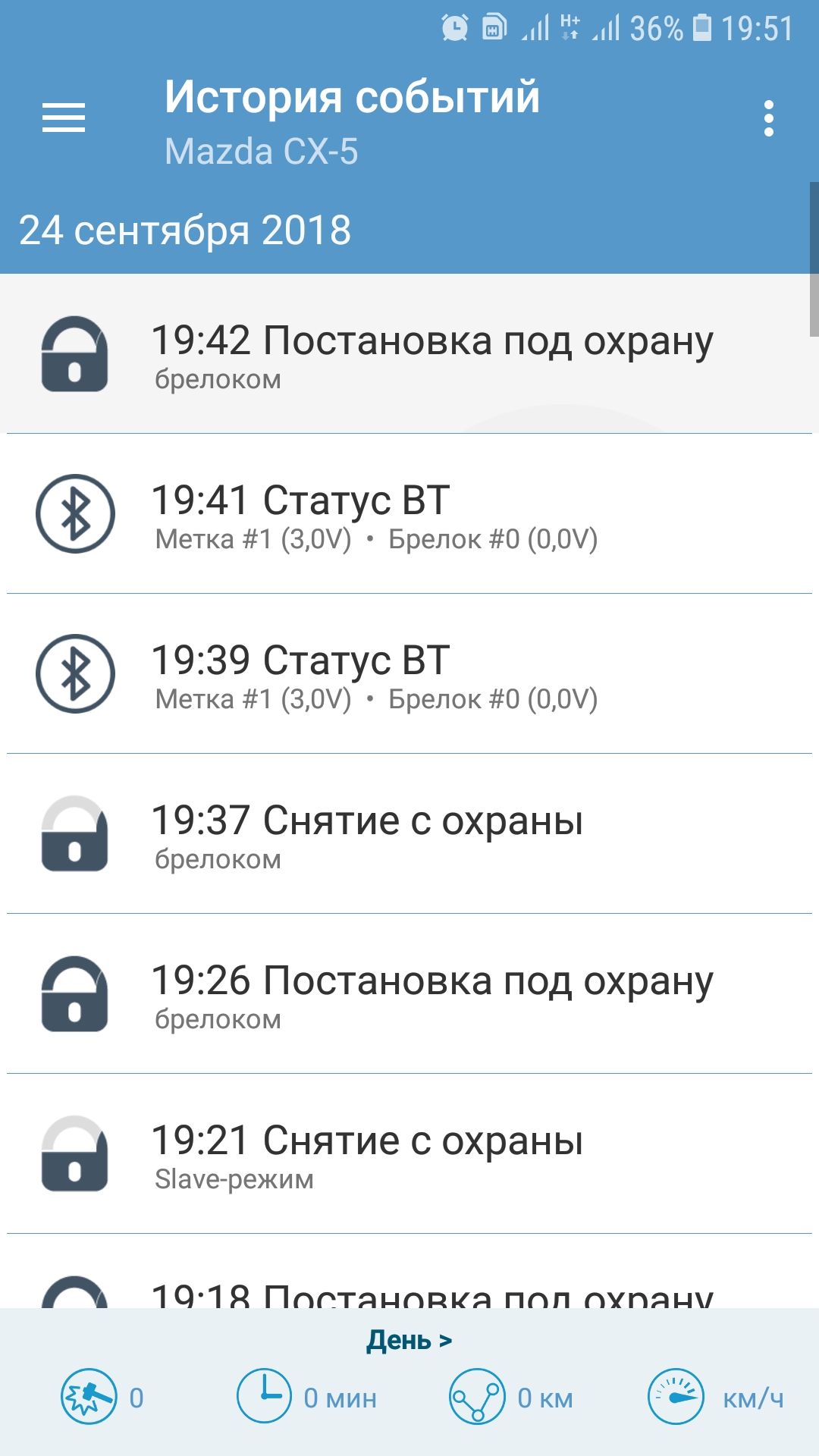
Task: Open the three-dot overflow menu
Action: tap(768, 119)
